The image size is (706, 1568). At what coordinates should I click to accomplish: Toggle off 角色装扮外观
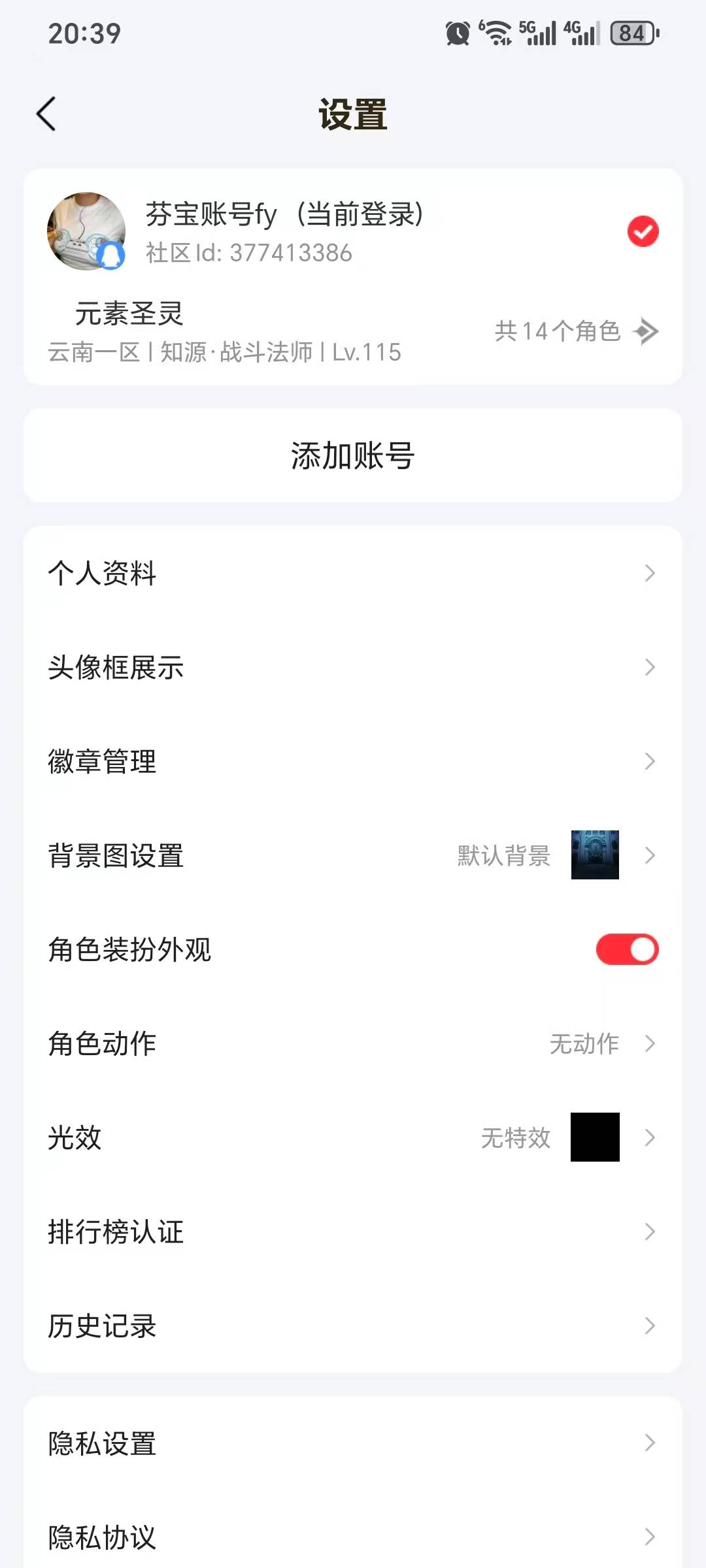click(x=626, y=949)
